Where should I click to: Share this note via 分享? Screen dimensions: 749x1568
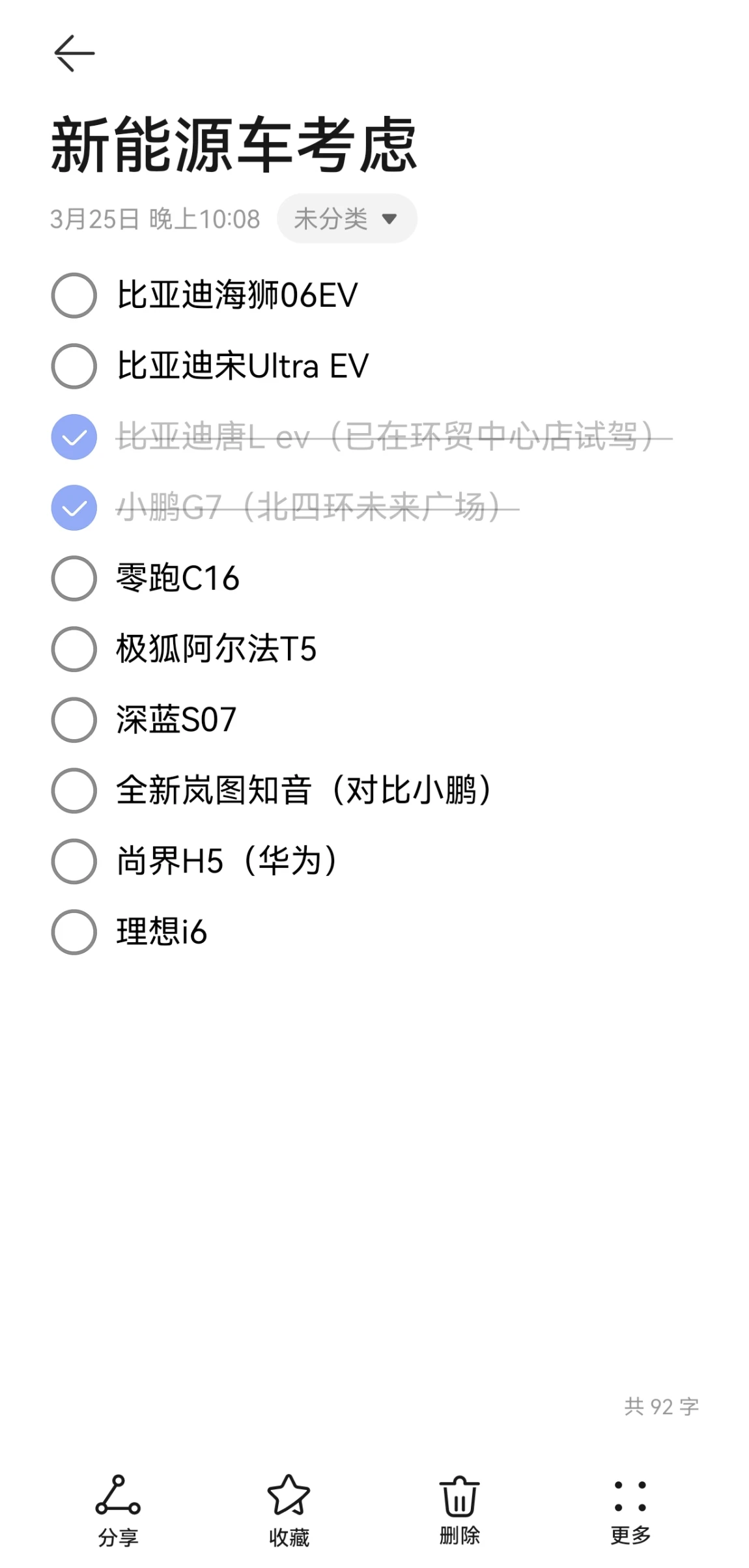(118, 1511)
